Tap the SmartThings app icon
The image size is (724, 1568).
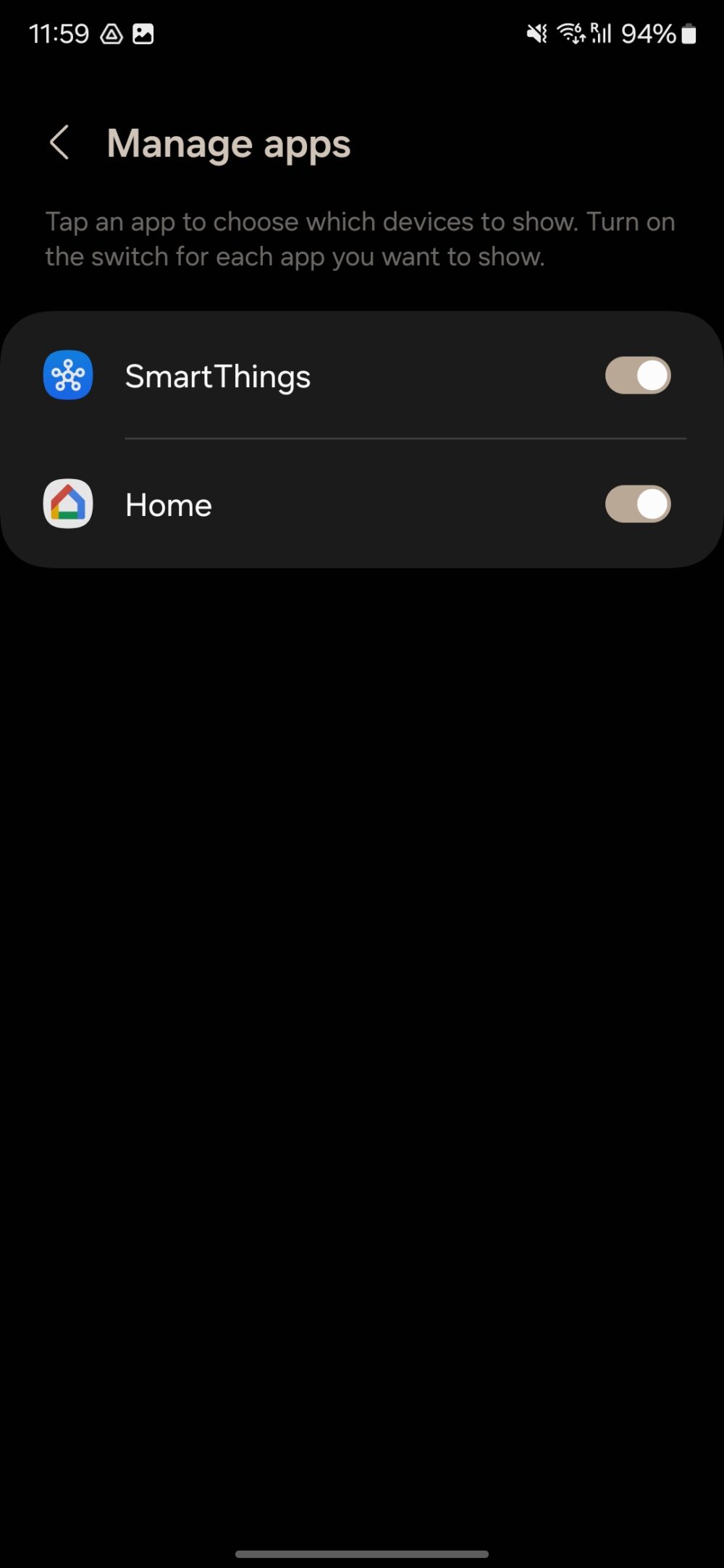click(67, 376)
